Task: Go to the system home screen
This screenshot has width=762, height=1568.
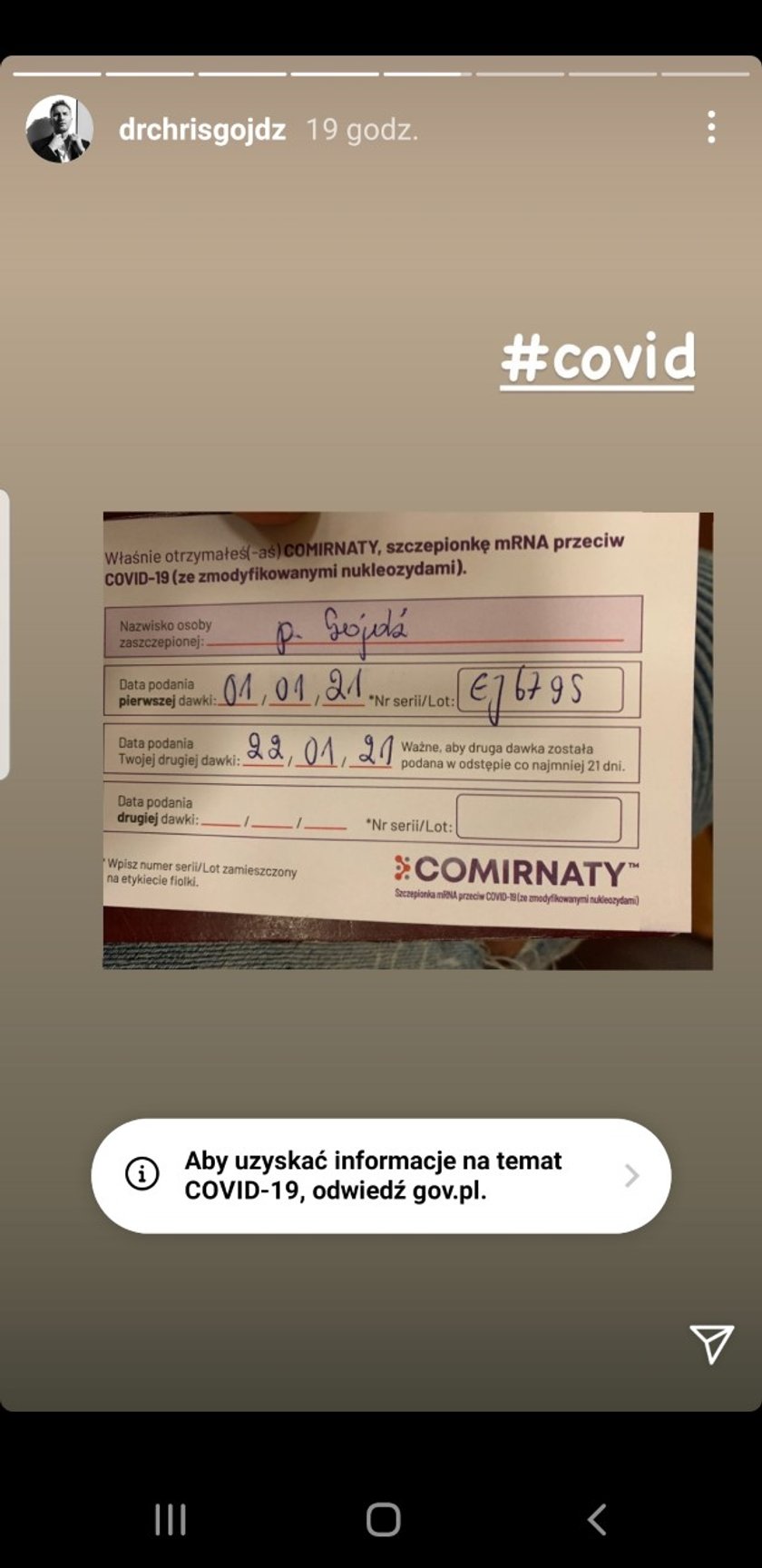Action: pyautogui.click(x=383, y=1519)
